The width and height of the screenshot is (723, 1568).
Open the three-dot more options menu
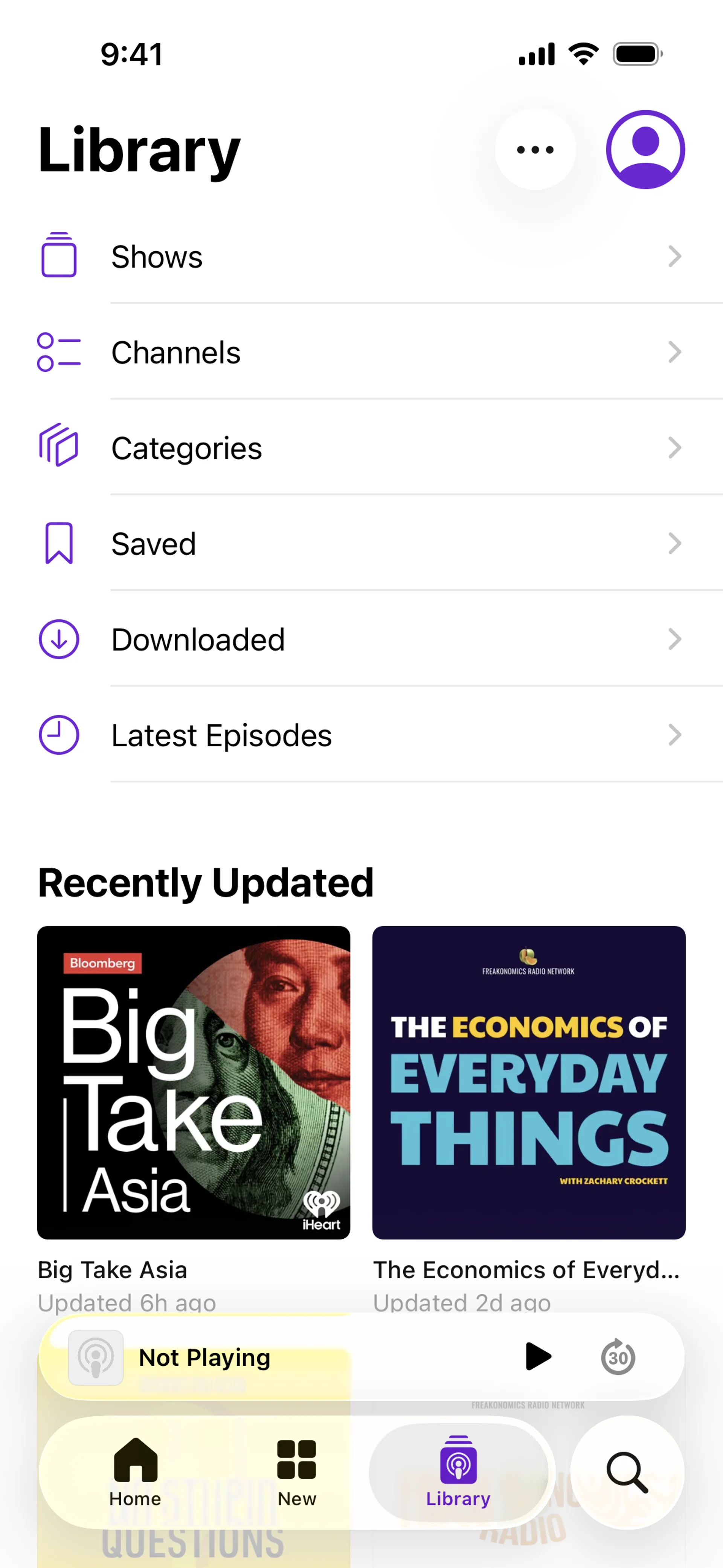coord(535,150)
